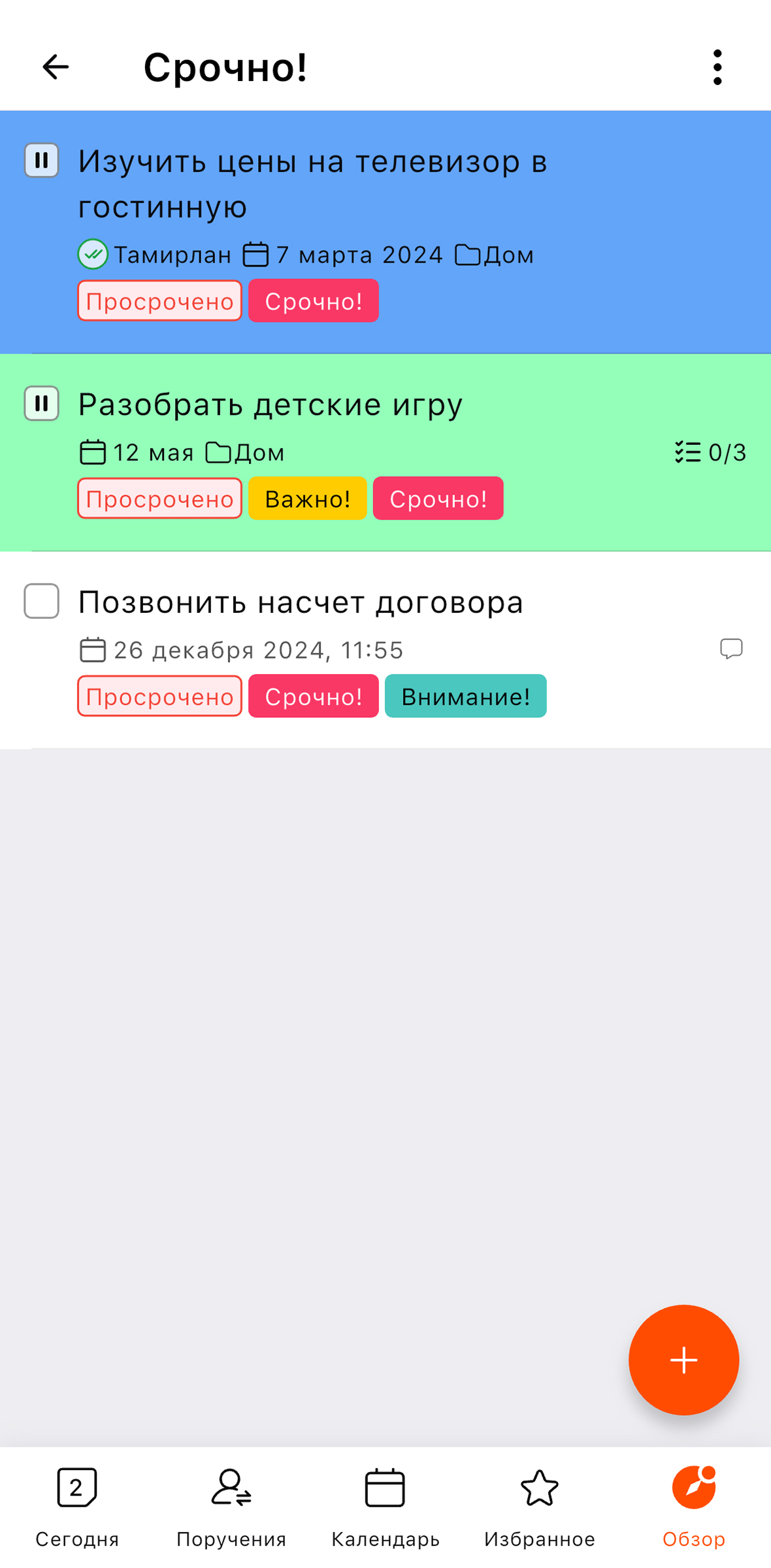Open comments icon on 'Позвонить насчет договора'
Viewport: 771px width, 1568px height.
click(x=731, y=649)
